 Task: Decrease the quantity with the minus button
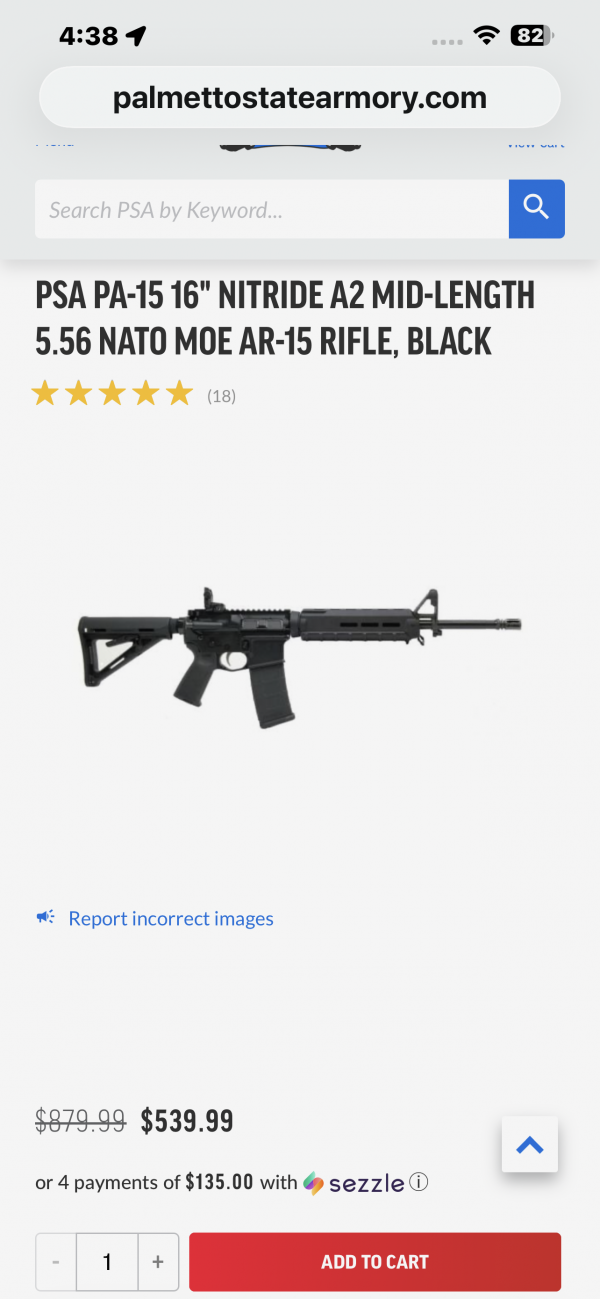coord(56,1262)
